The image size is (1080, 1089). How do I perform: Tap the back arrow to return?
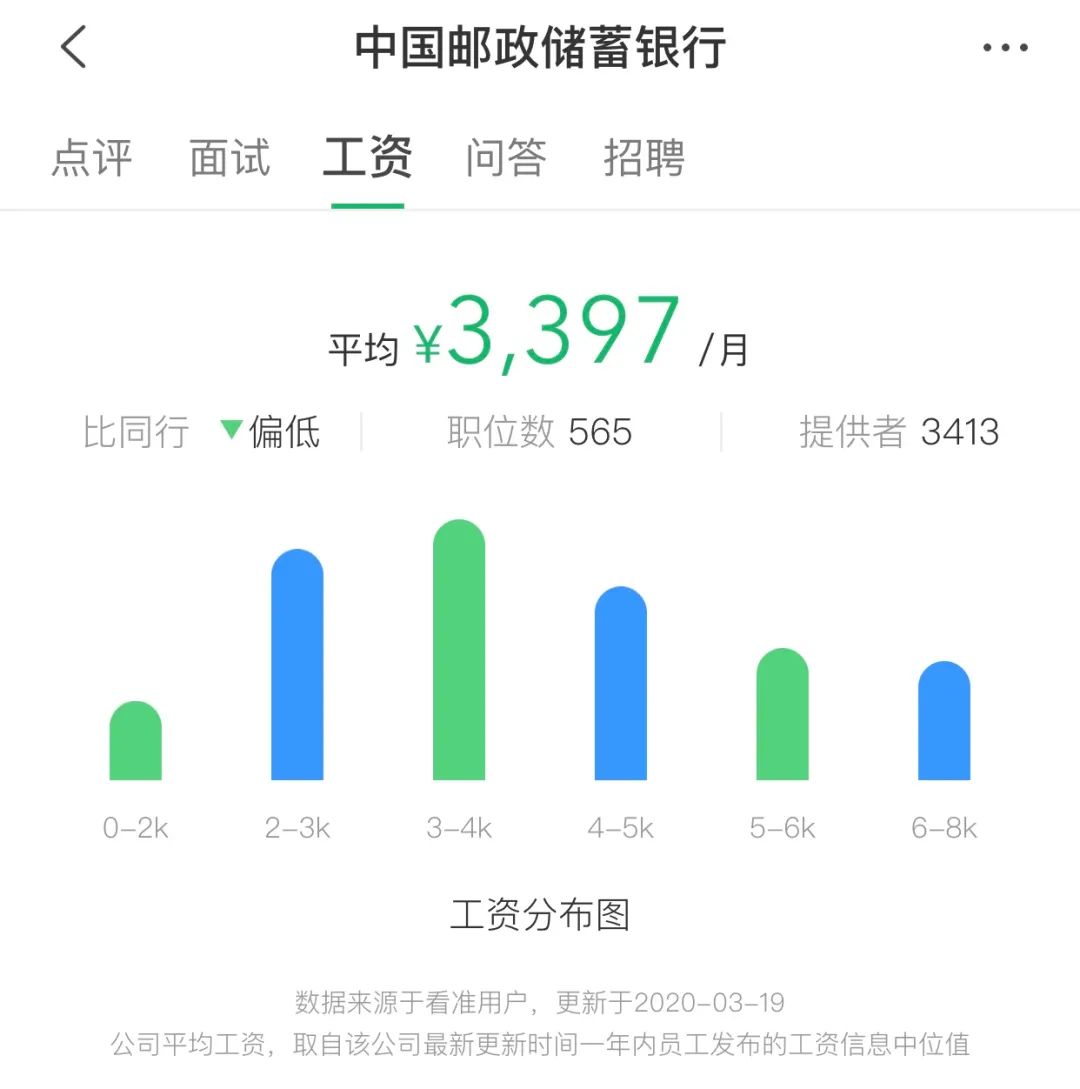[72, 47]
